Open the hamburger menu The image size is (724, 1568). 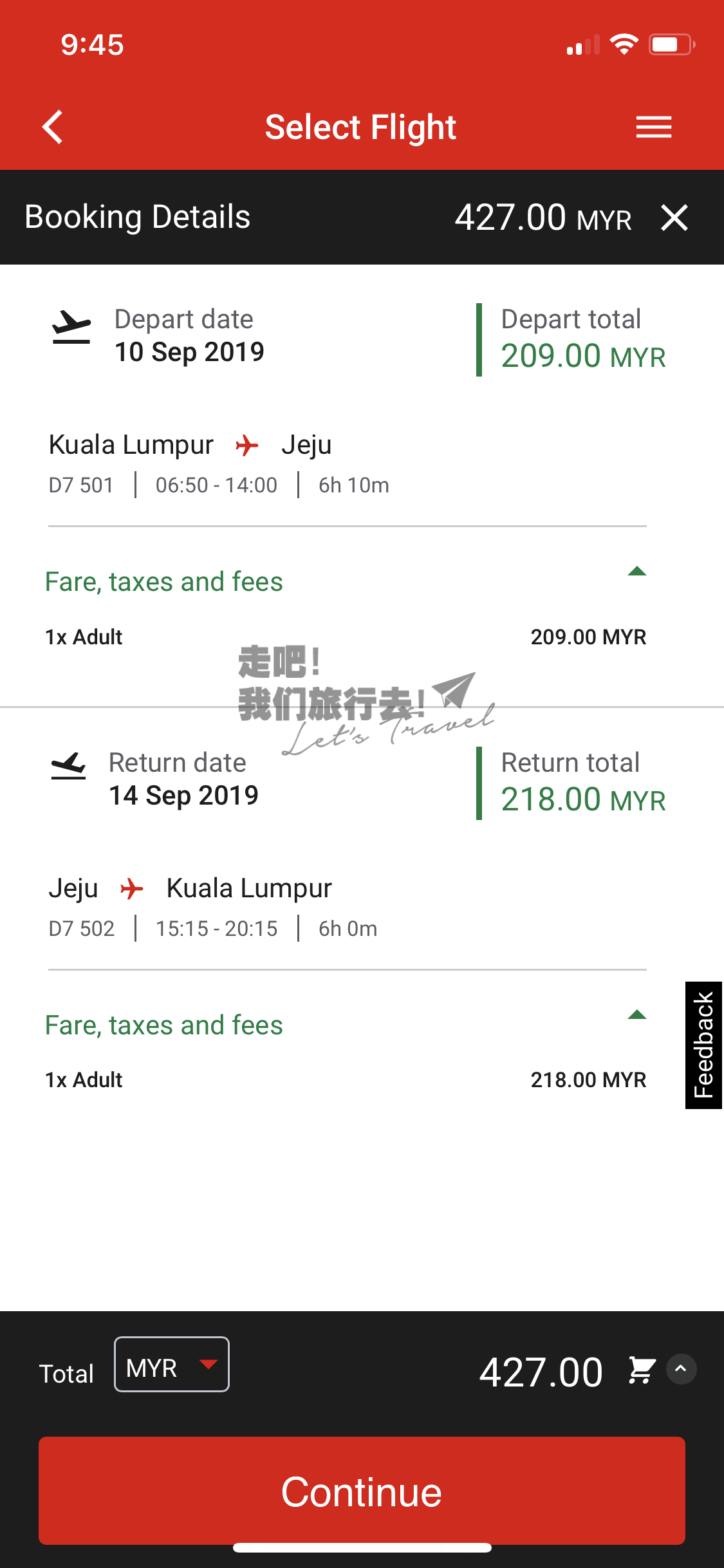654,127
